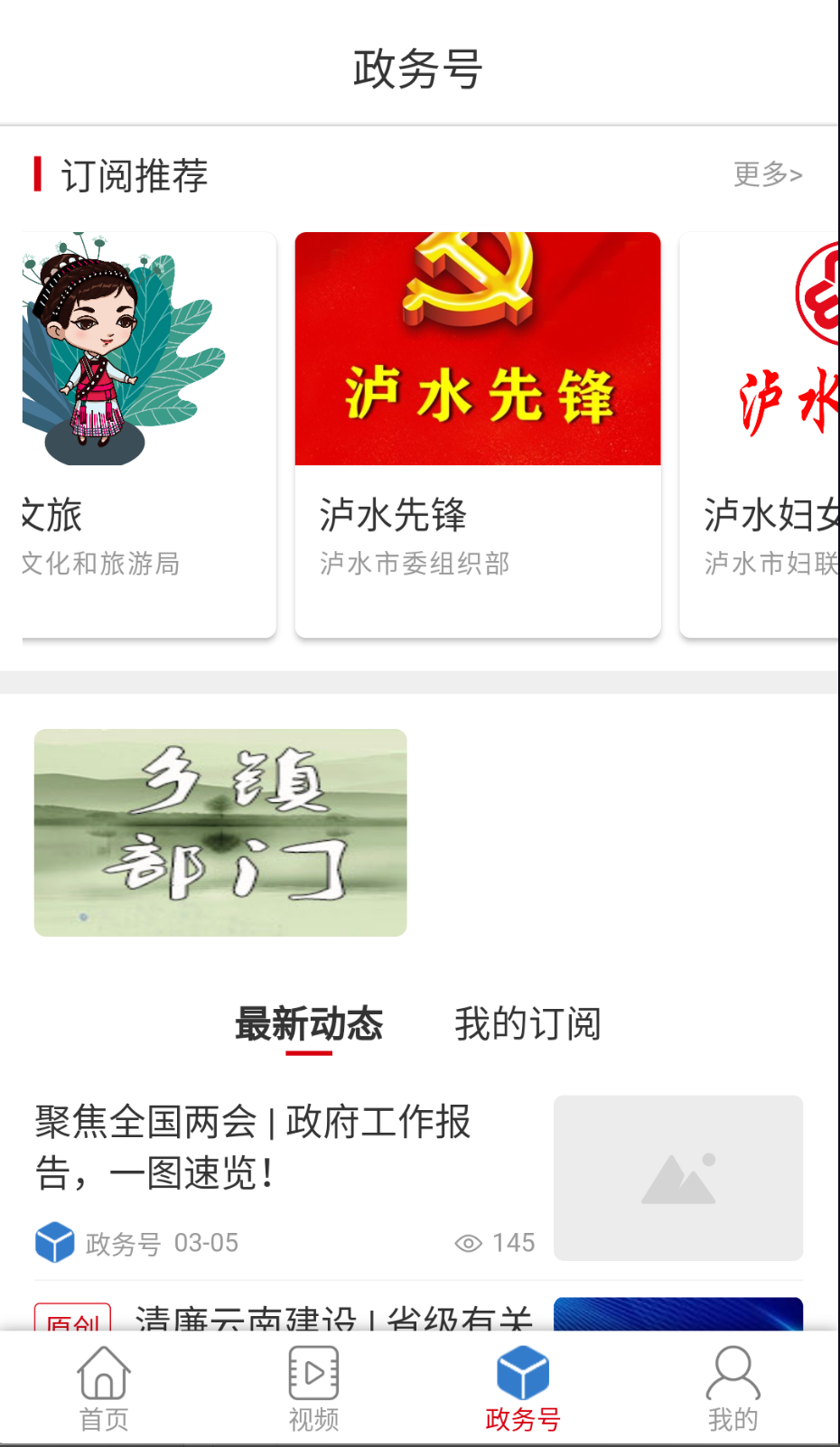This screenshot has height=1447, width=840.
Task: Open the 我的 profile icon
Action: click(732, 1376)
